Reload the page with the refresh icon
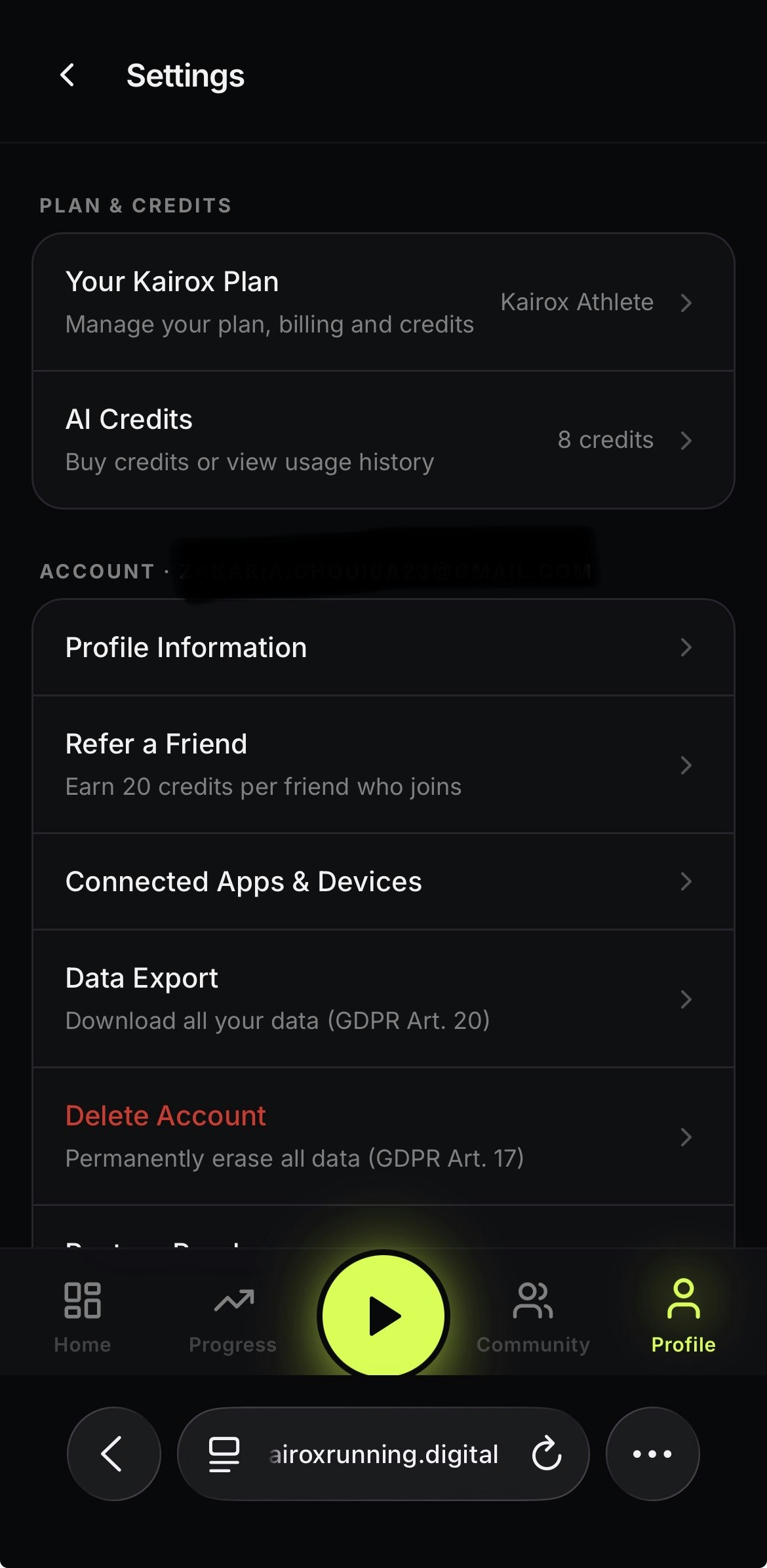 (x=546, y=1455)
